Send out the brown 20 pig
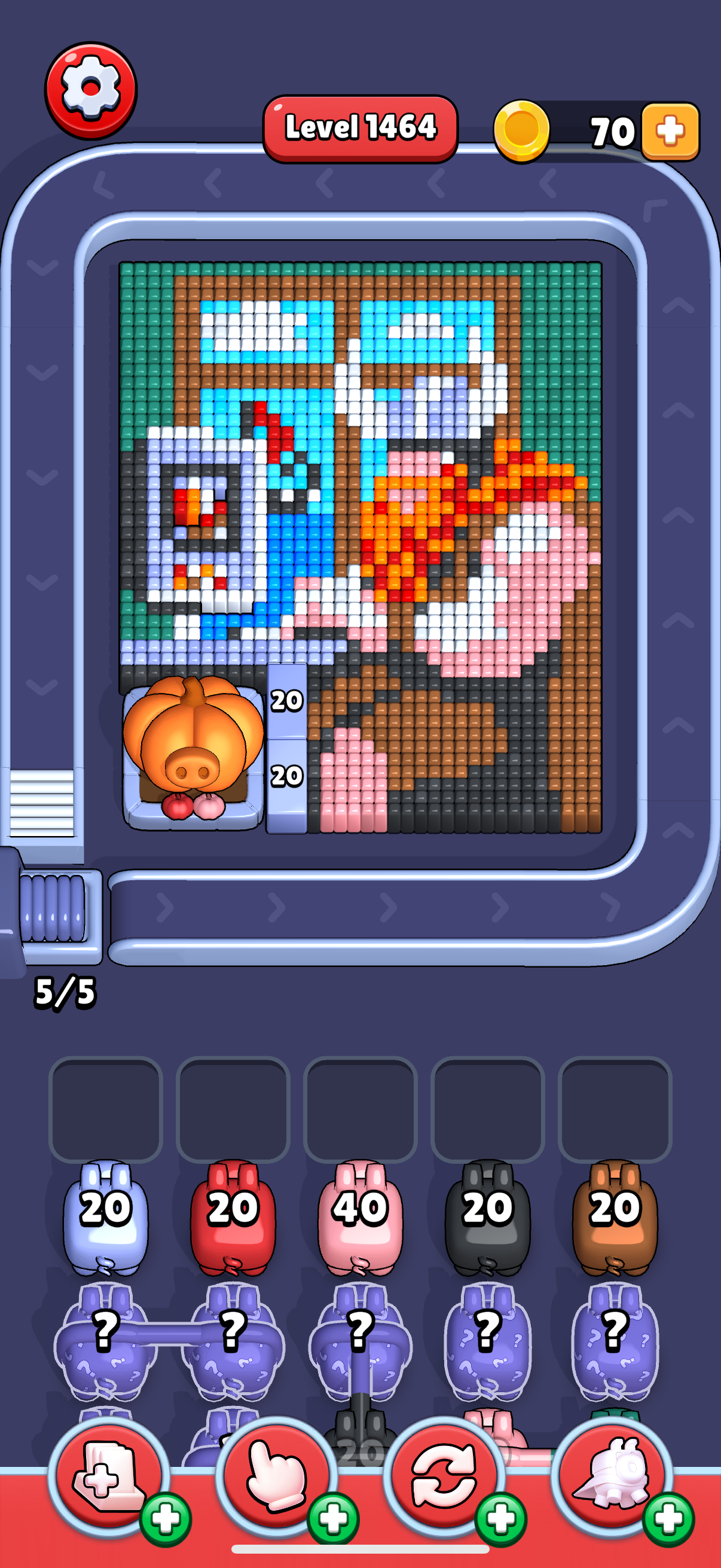721x1568 pixels. (x=615, y=1219)
